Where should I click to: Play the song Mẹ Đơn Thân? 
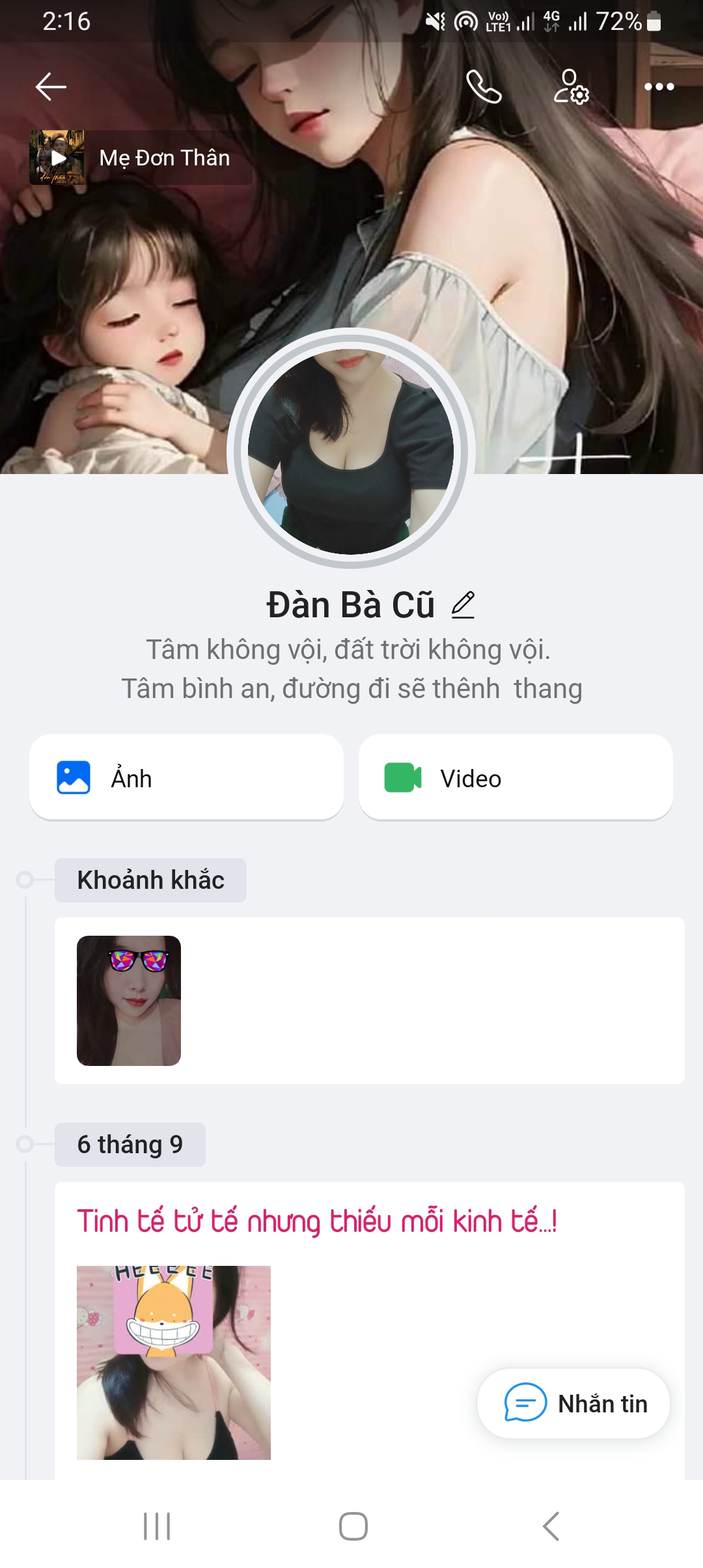(57, 158)
